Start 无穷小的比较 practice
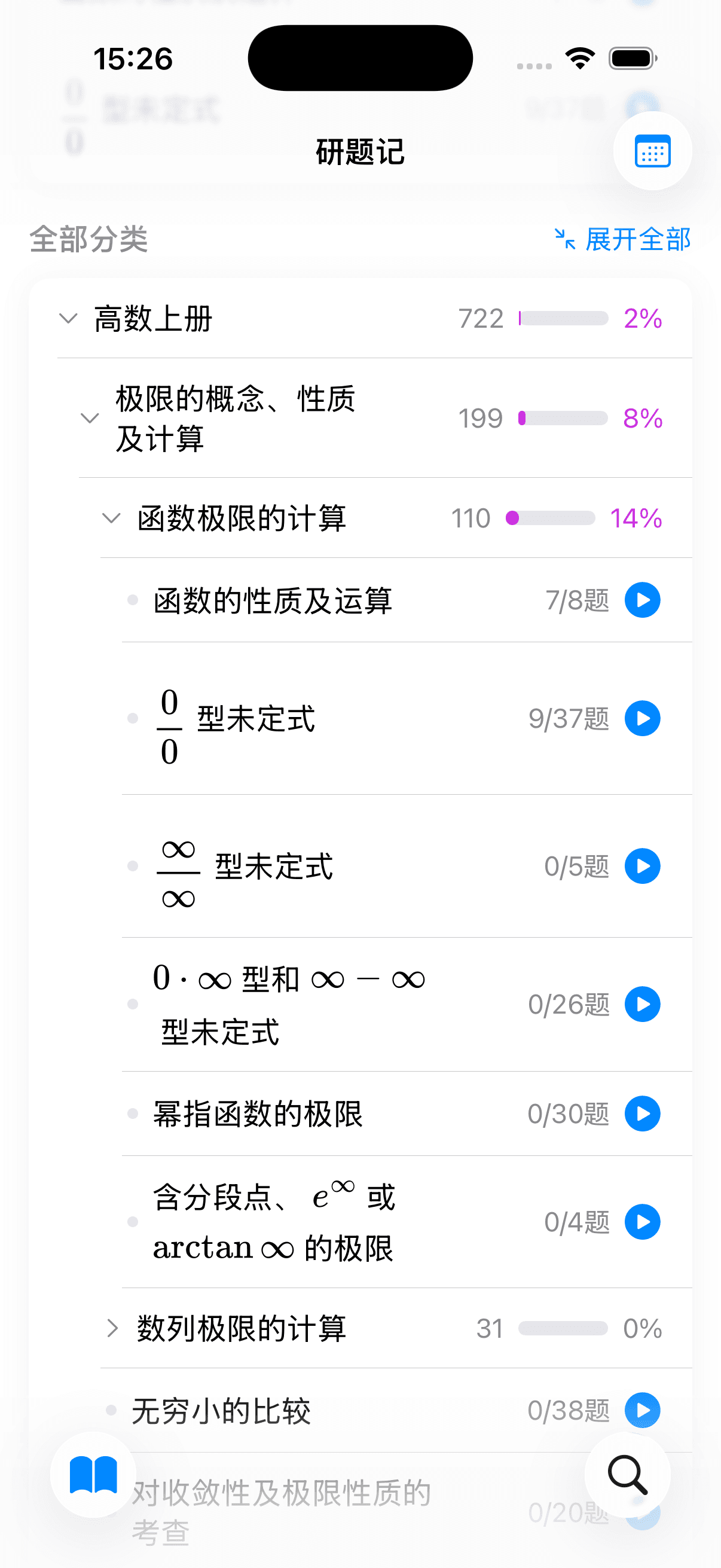This screenshot has height=1568, width=721. [x=643, y=1410]
